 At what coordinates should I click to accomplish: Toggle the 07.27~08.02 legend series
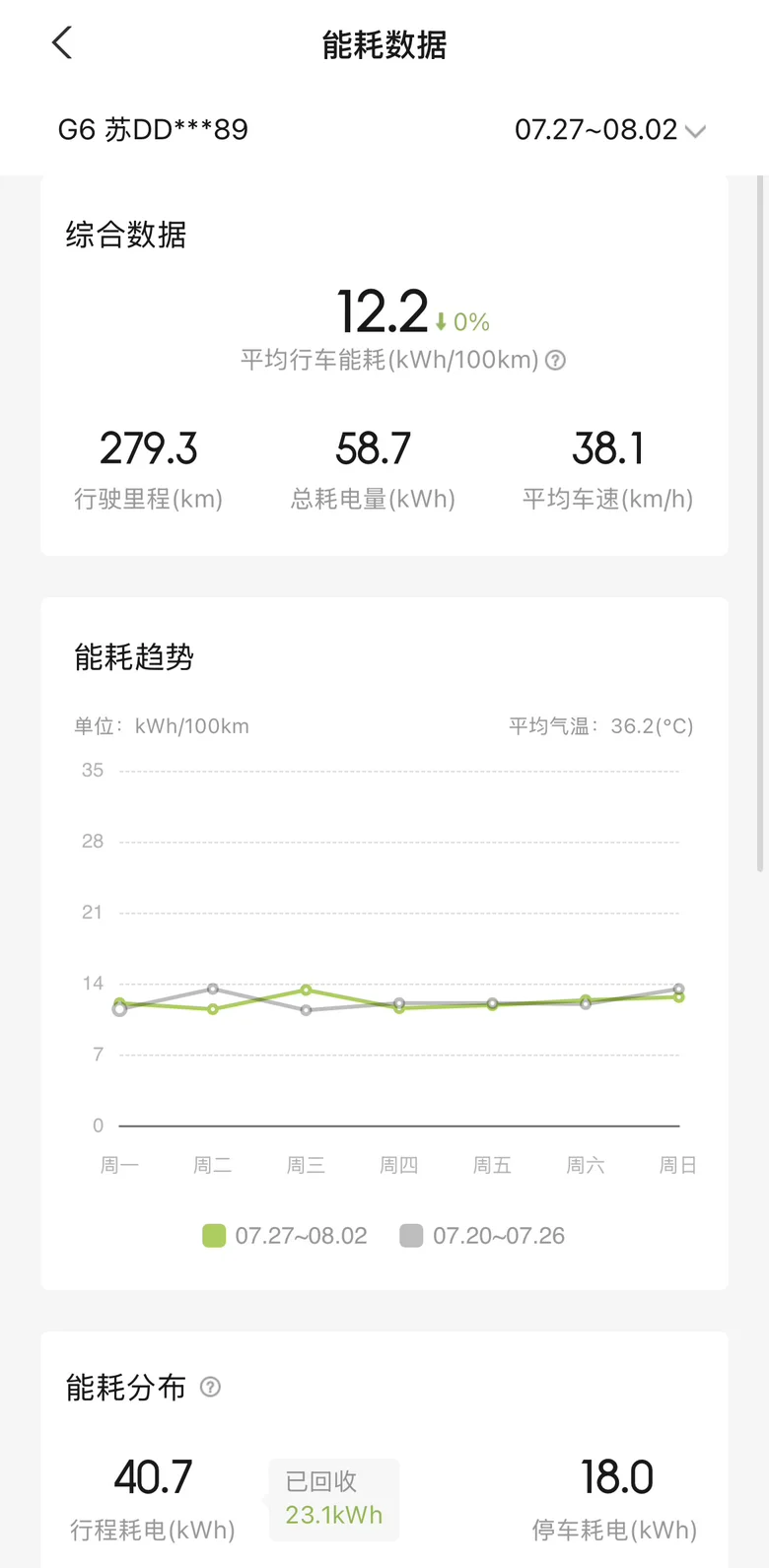click(x=285, y=1236)
